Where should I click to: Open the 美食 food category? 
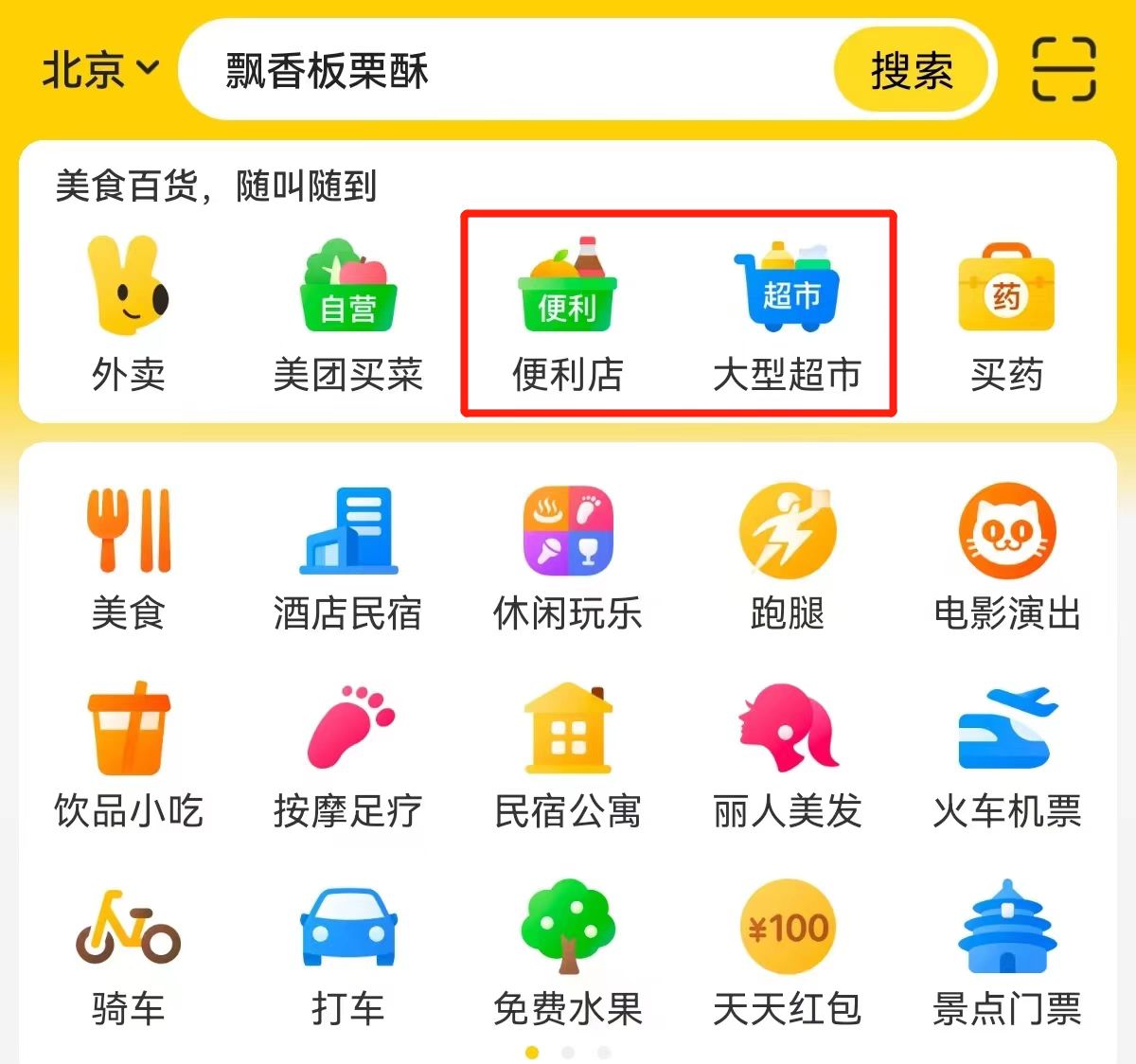click(128, 559)
